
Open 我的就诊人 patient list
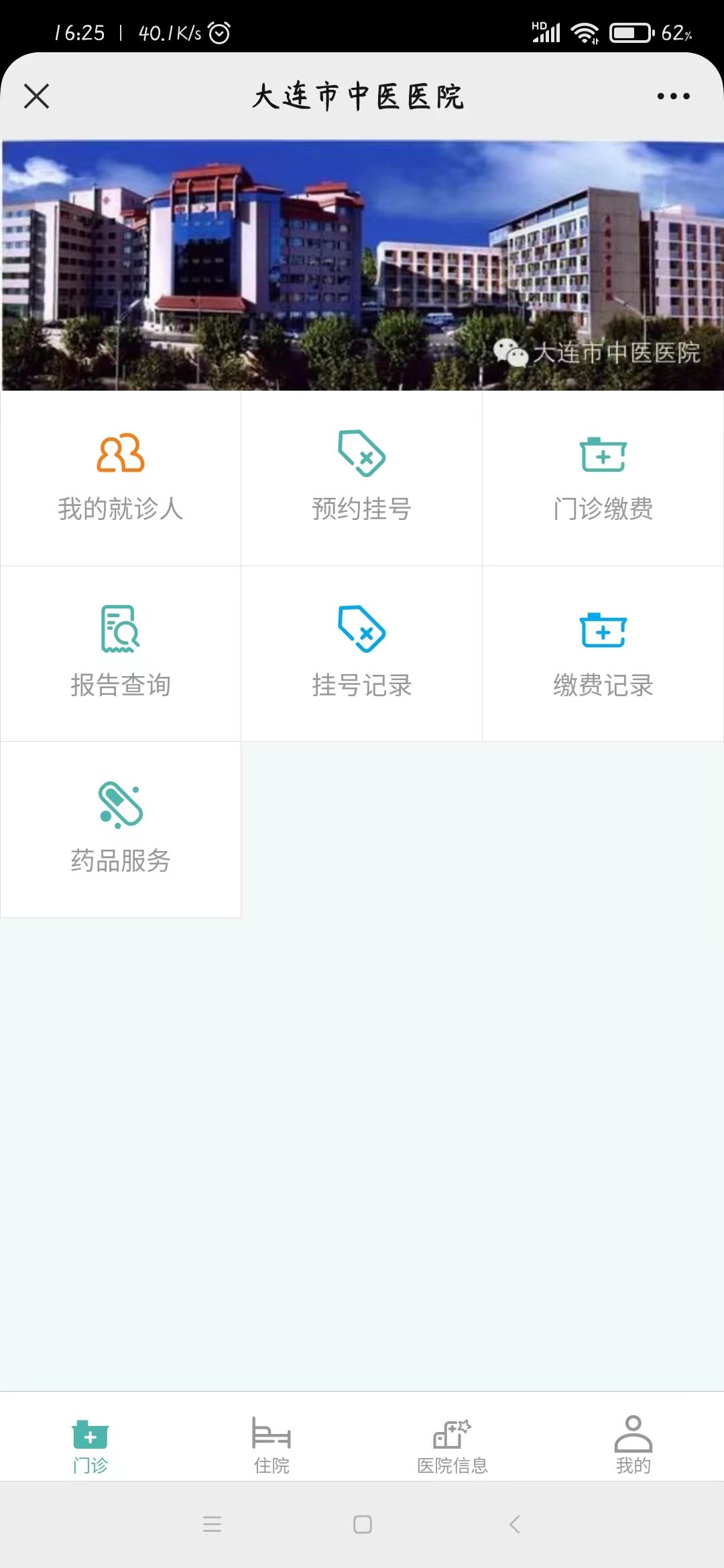tap(121, 478)
